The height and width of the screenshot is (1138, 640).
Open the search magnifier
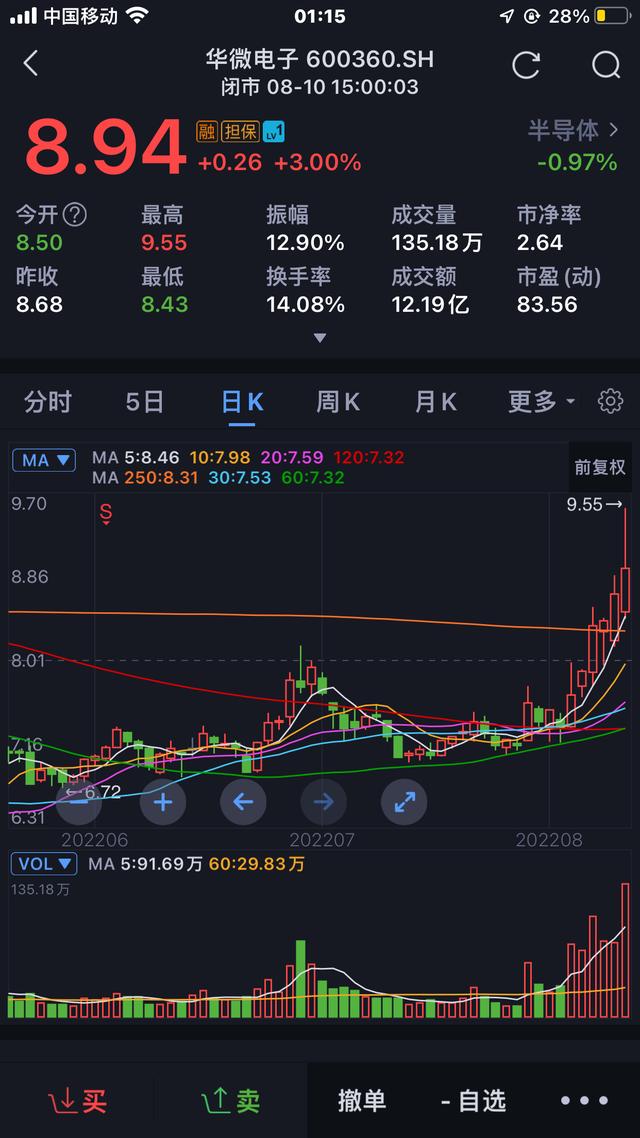click(607, 65)
